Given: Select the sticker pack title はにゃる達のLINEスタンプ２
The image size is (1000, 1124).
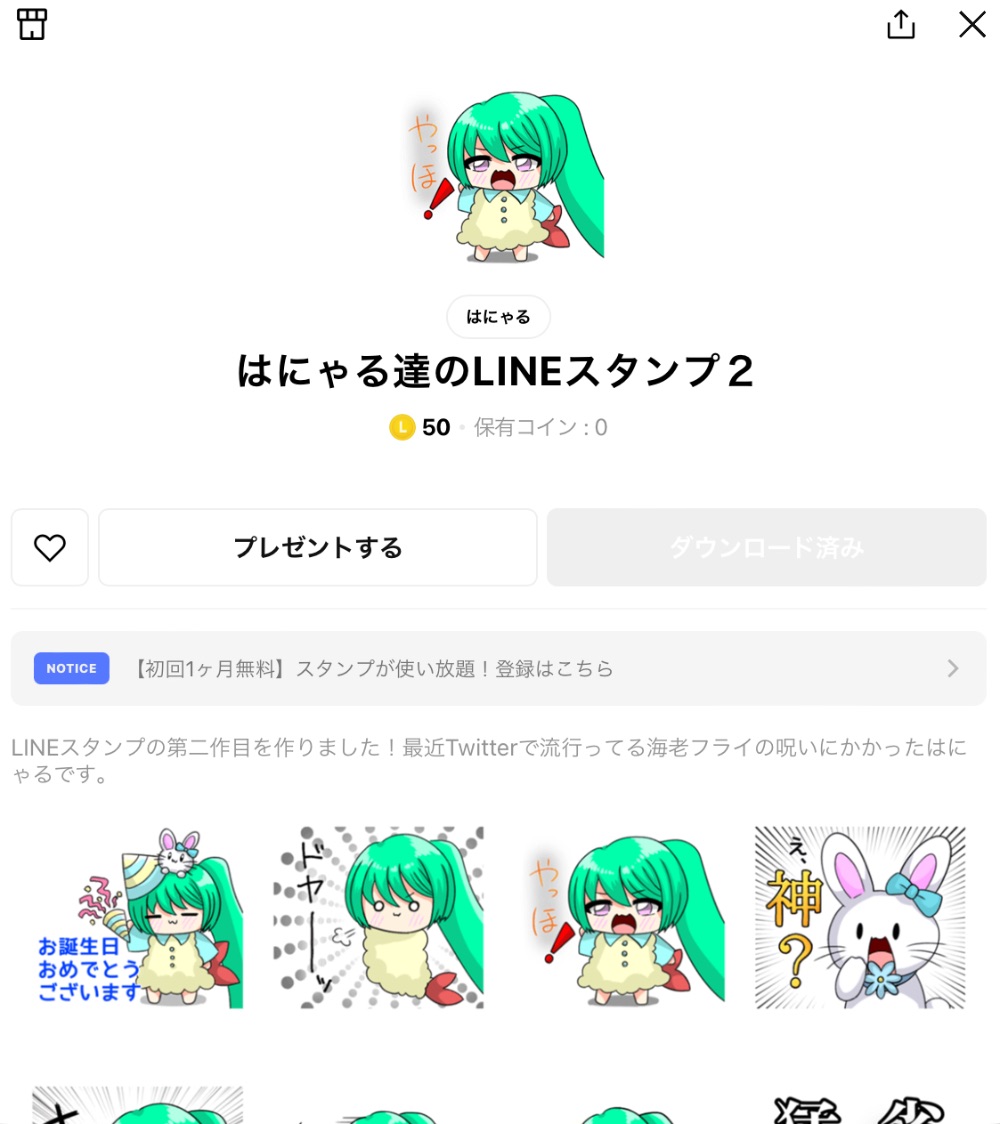Looking at the screenshot, I should tap(498, 370).
